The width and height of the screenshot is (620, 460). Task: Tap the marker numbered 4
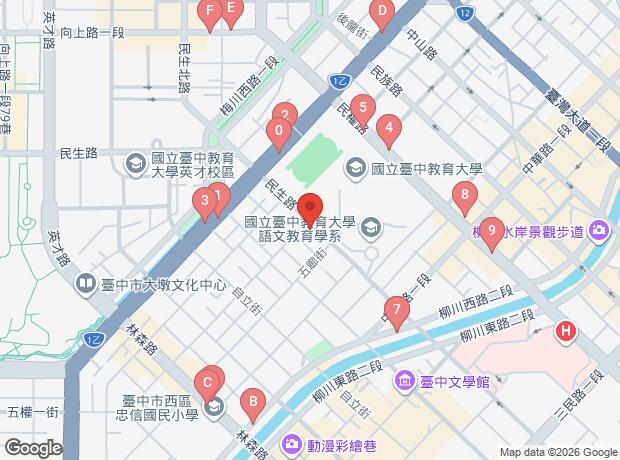pyautogui.click(x=388, y=128)
